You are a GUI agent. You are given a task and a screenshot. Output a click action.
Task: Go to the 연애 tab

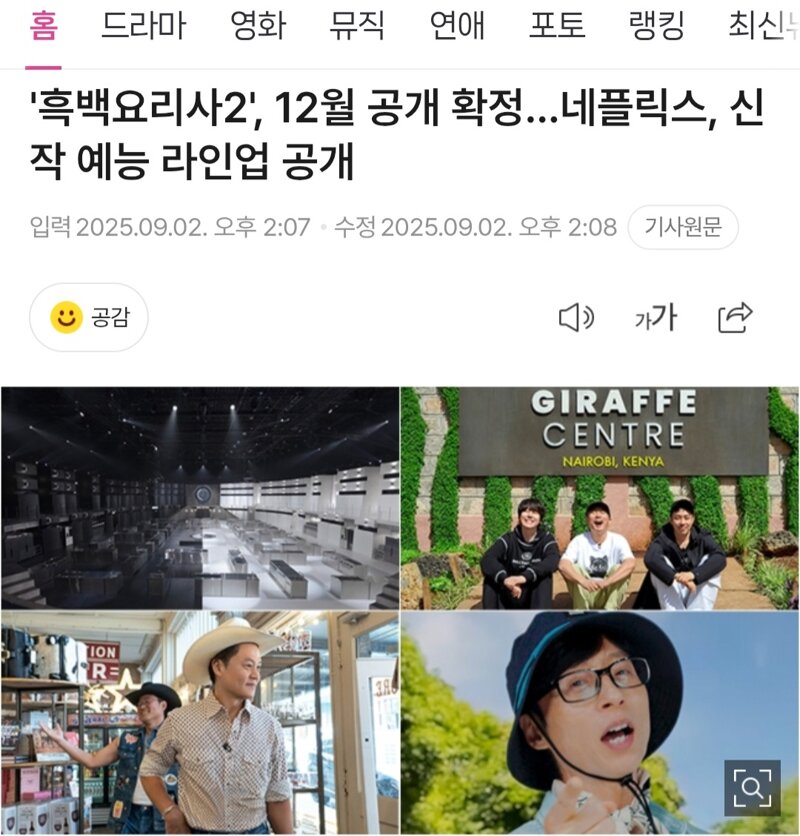click(457, 26)
